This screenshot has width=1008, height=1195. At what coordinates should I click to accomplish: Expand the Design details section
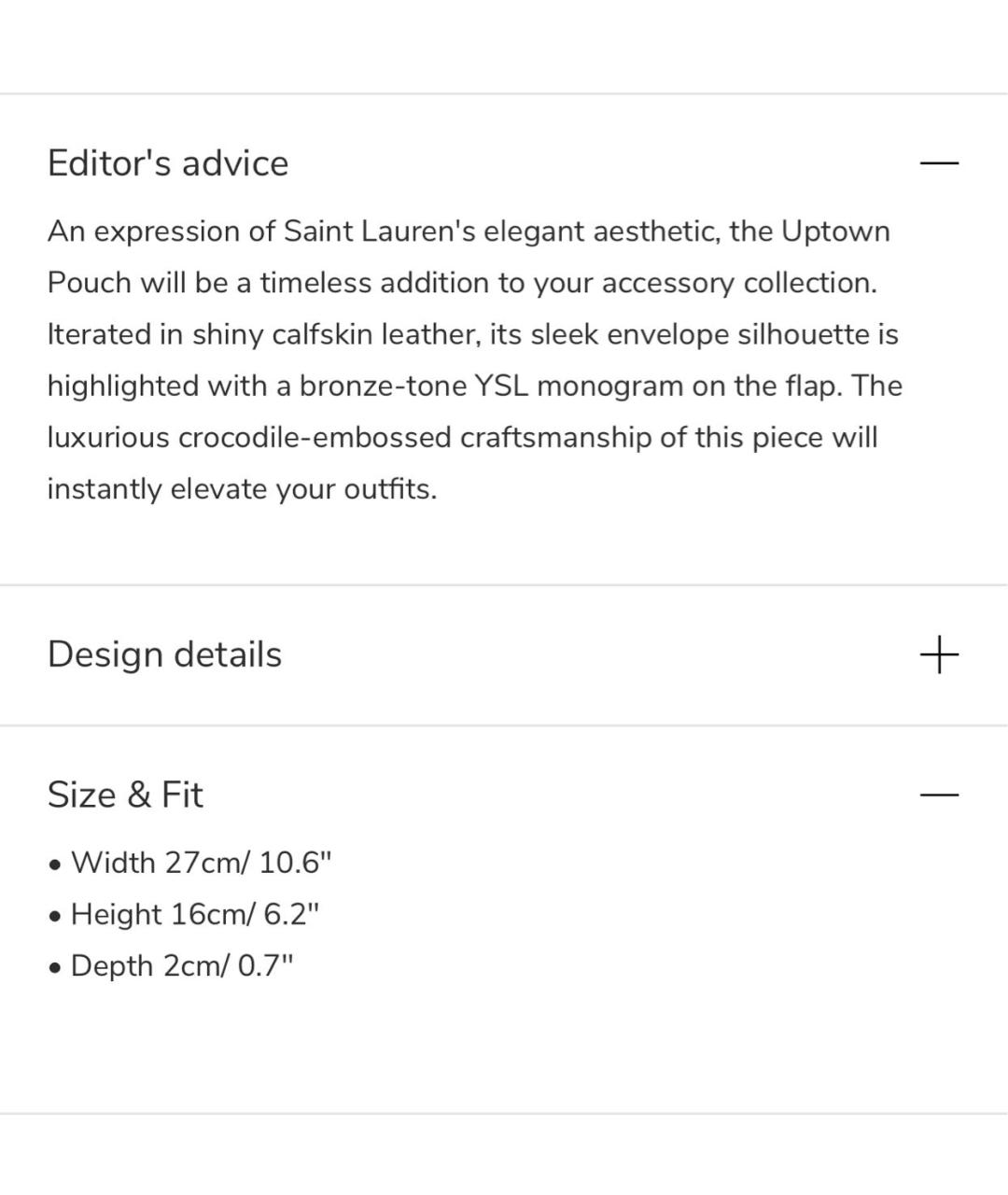(939, 654)
